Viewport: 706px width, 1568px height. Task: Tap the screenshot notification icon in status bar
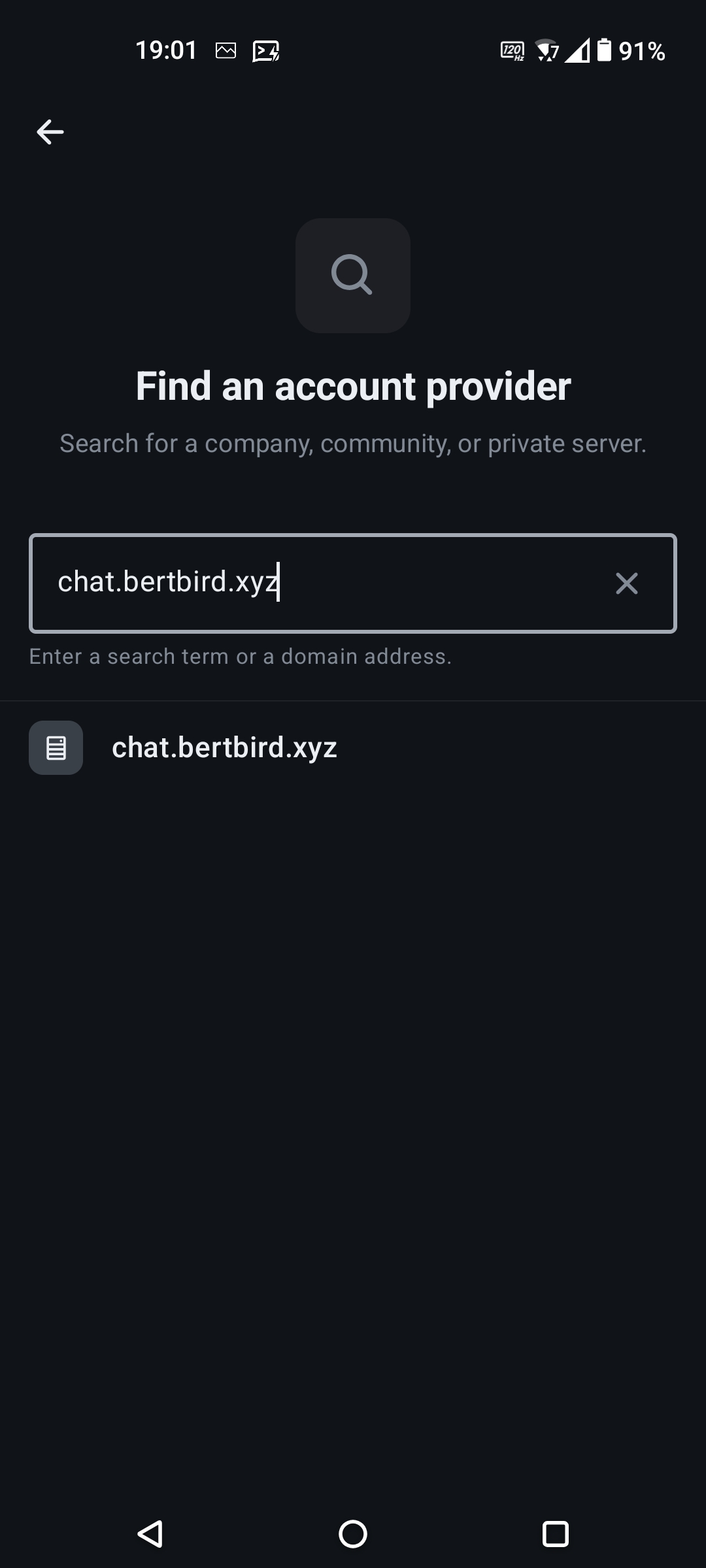point(224,50)
